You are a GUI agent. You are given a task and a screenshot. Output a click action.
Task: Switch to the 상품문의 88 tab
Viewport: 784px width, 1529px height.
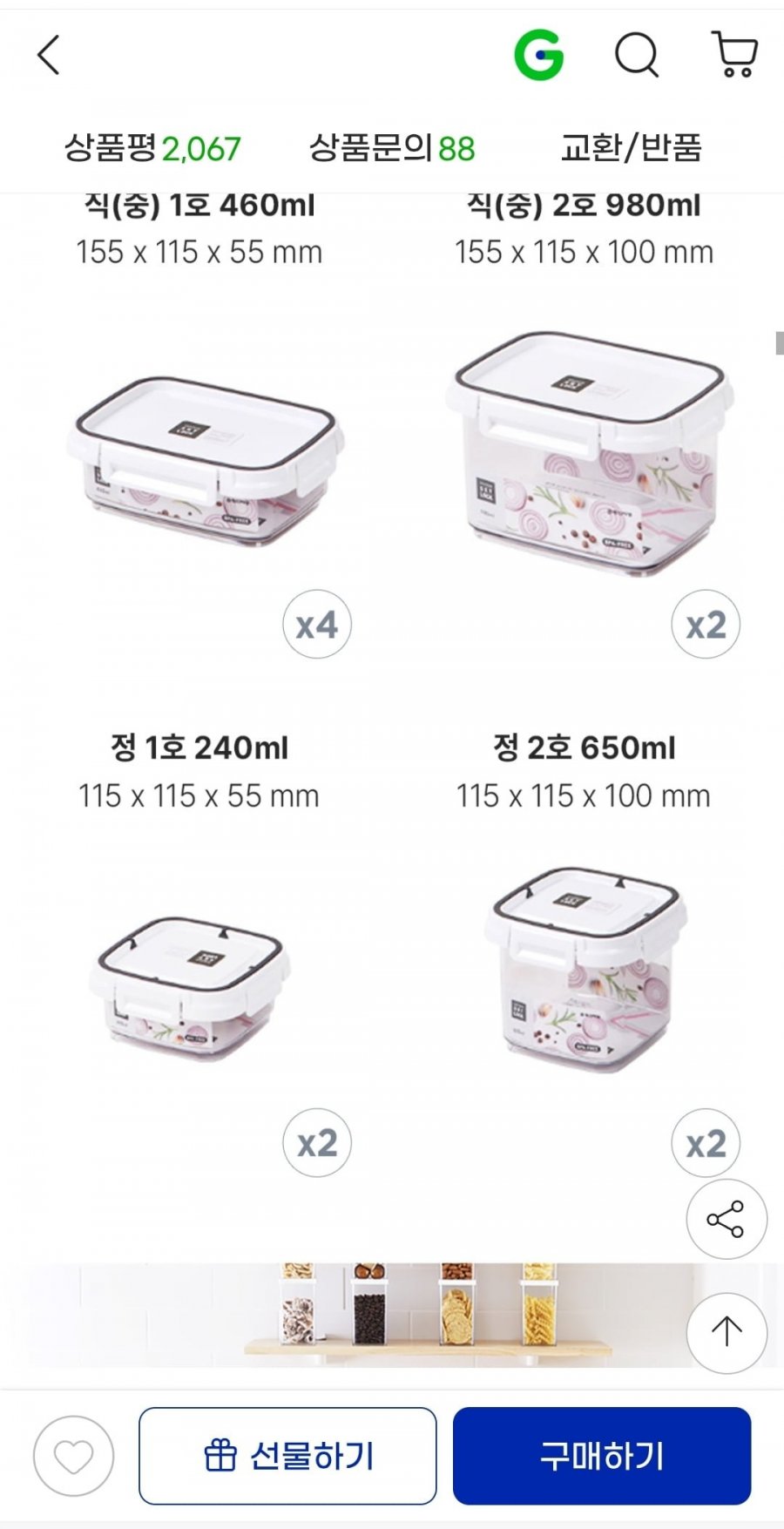pyautogui.click(x=392, y=148)
